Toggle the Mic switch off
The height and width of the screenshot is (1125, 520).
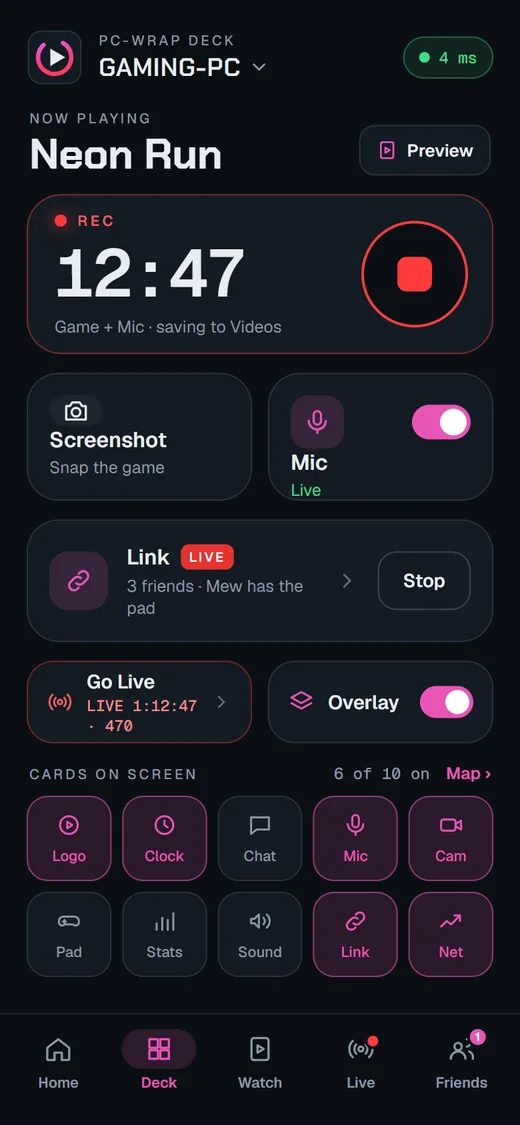point(441,422)
